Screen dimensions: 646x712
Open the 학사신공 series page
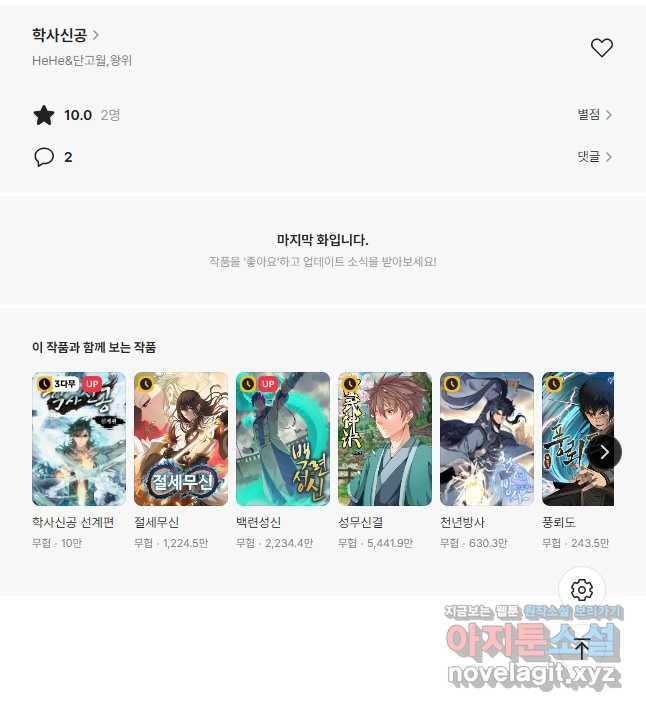point(65,35)
